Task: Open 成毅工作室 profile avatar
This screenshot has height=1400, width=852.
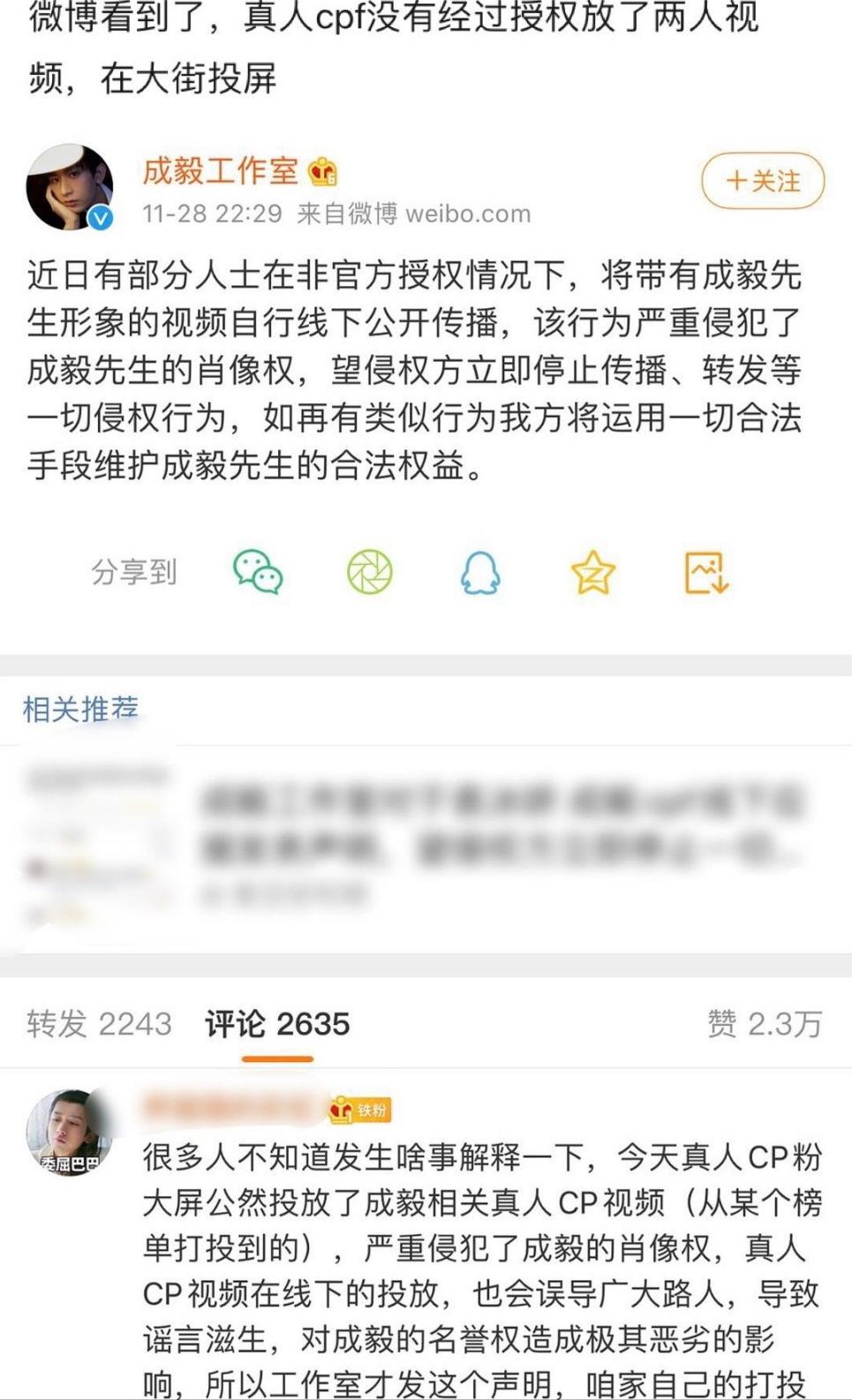Action: (x=70, y=187)
